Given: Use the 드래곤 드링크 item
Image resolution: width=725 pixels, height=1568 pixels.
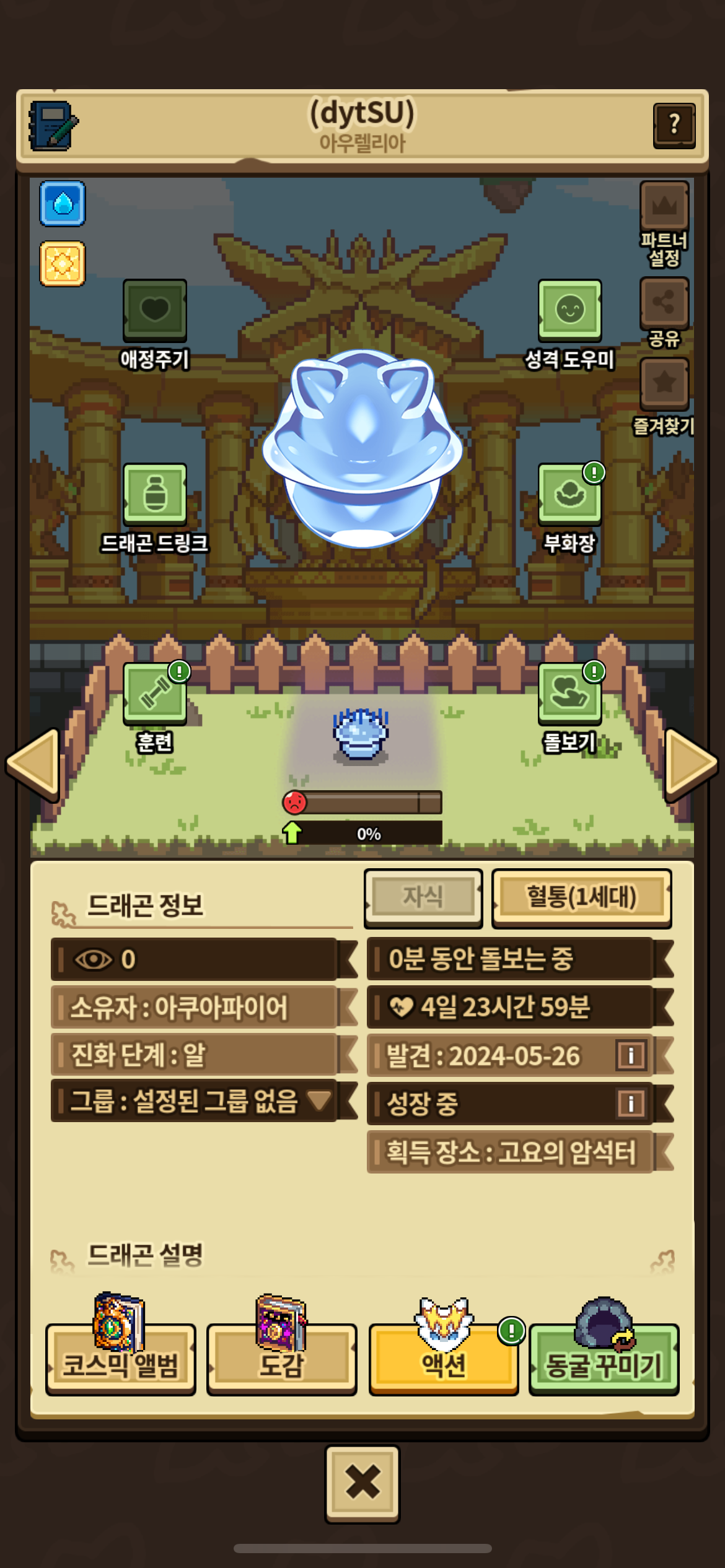Looking at the screenshot, I should tap(155, 495).
